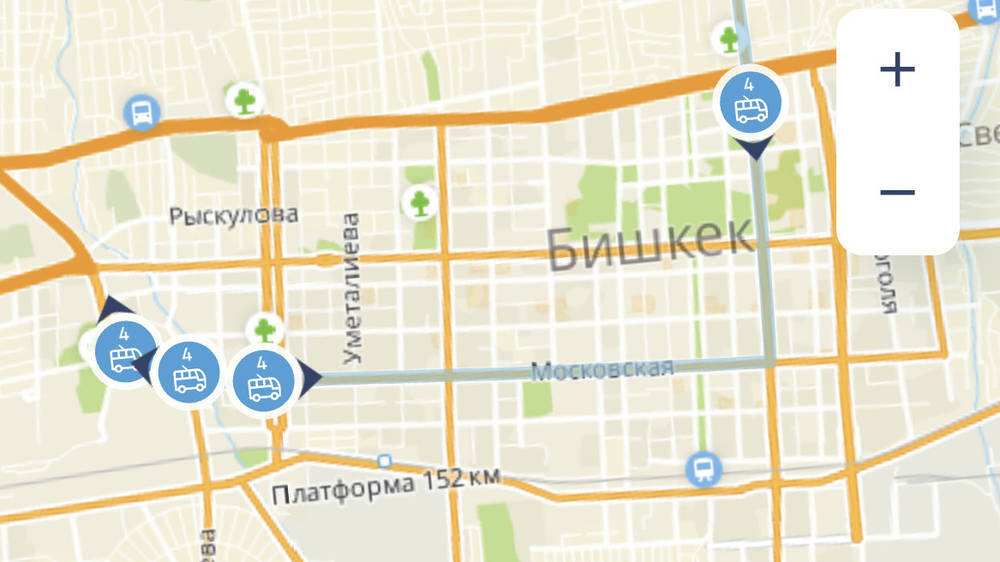1000x562 pixels.
Task: Select trolleybus 4 marker with downward arrow
Action: 749,102
